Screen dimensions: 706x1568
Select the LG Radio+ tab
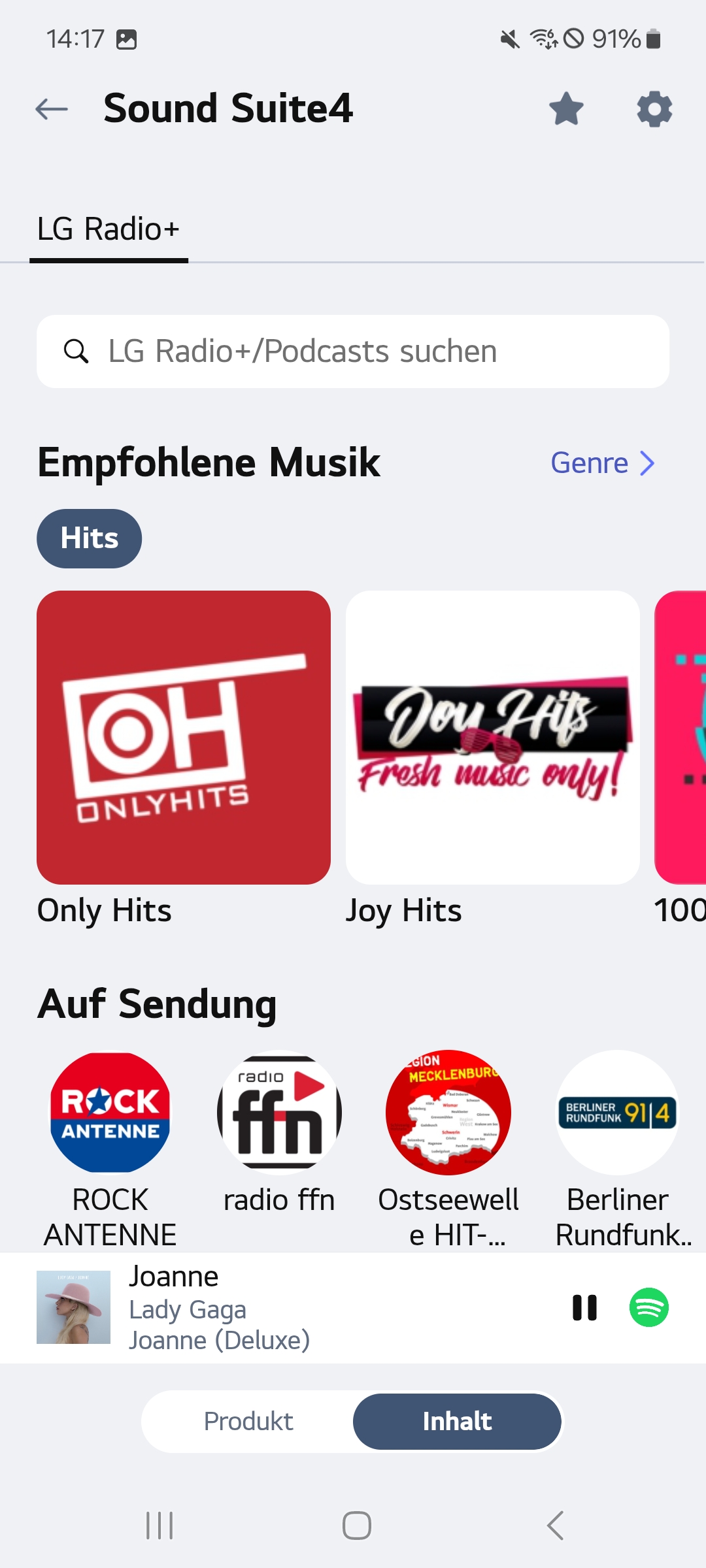(x=109, y=230)
